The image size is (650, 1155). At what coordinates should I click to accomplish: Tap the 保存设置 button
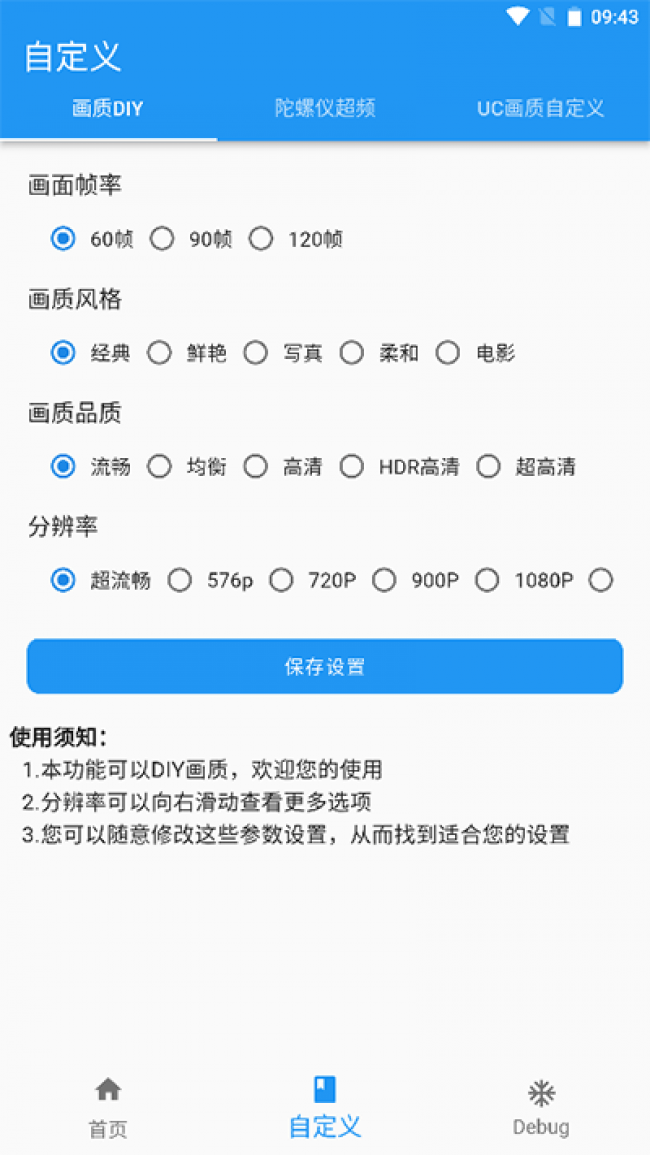click(325, 667)
